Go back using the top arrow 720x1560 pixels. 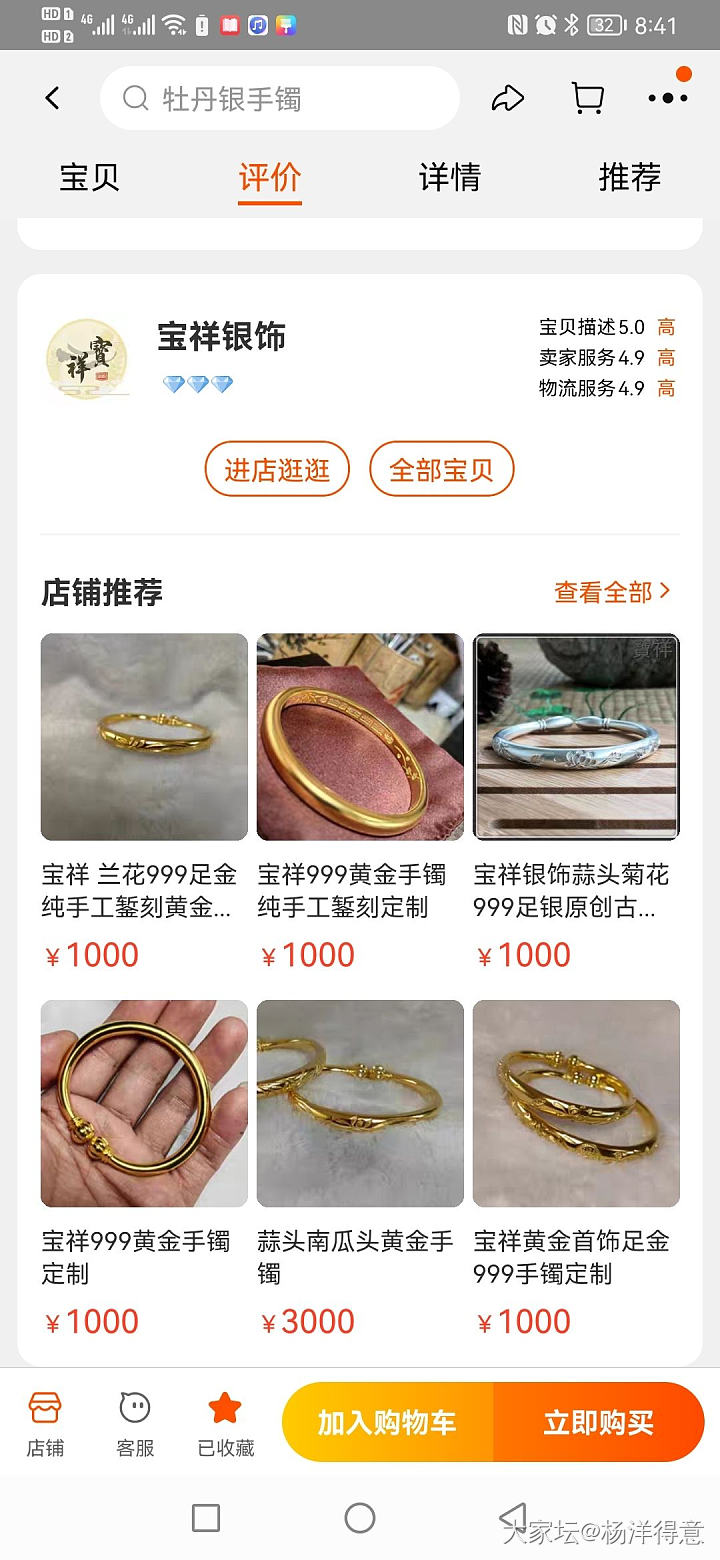(x=53, y=98)
